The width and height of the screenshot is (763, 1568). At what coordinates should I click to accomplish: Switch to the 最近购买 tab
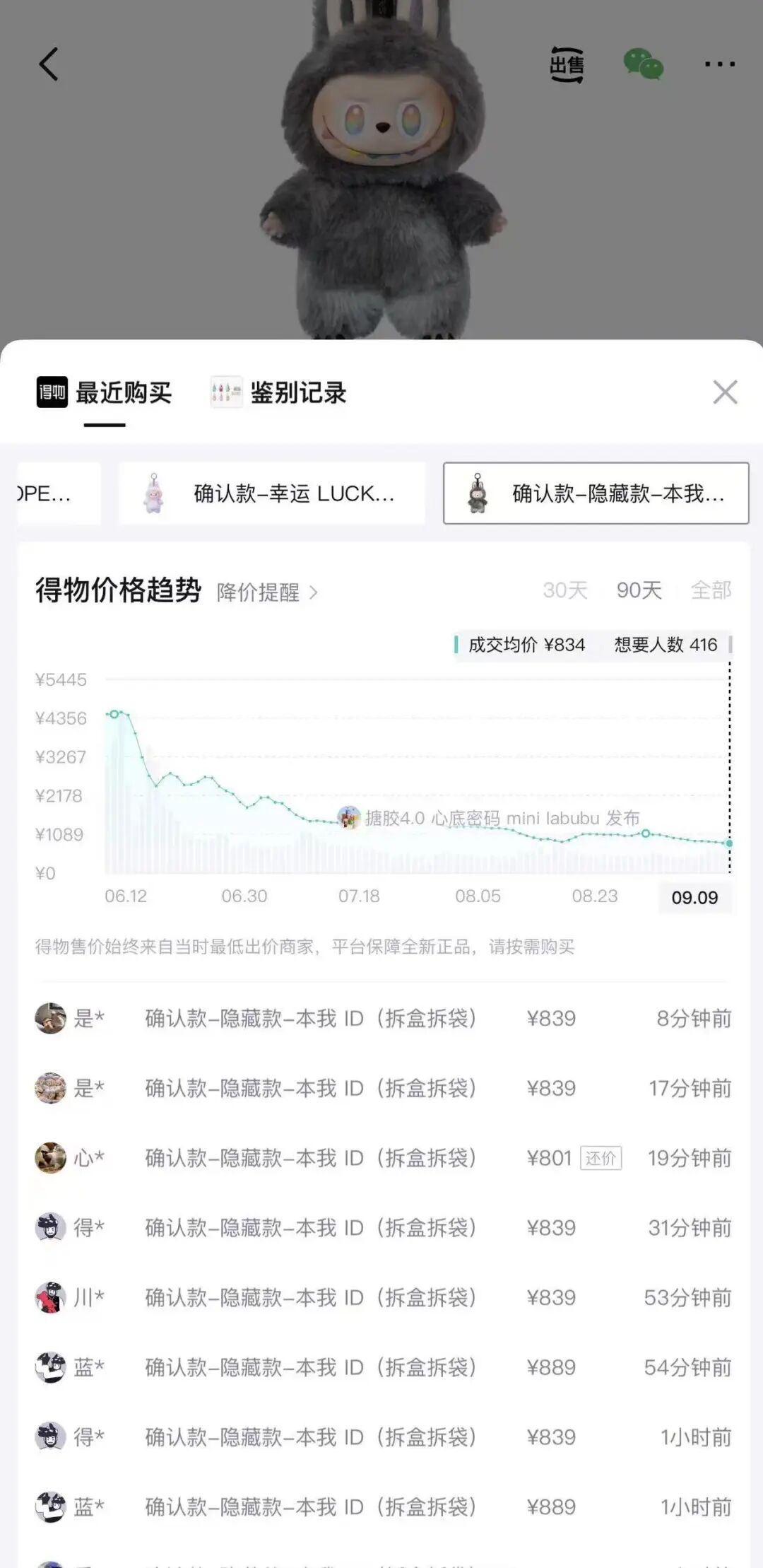coord(105,393)
